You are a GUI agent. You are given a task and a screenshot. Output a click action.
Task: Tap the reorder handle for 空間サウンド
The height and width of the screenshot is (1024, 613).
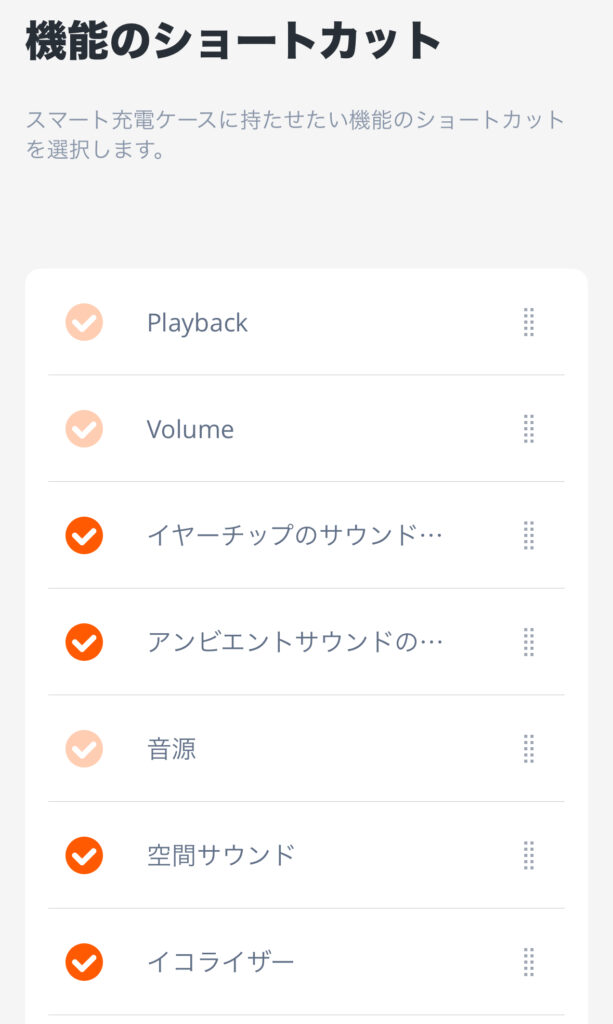point(529,855)
